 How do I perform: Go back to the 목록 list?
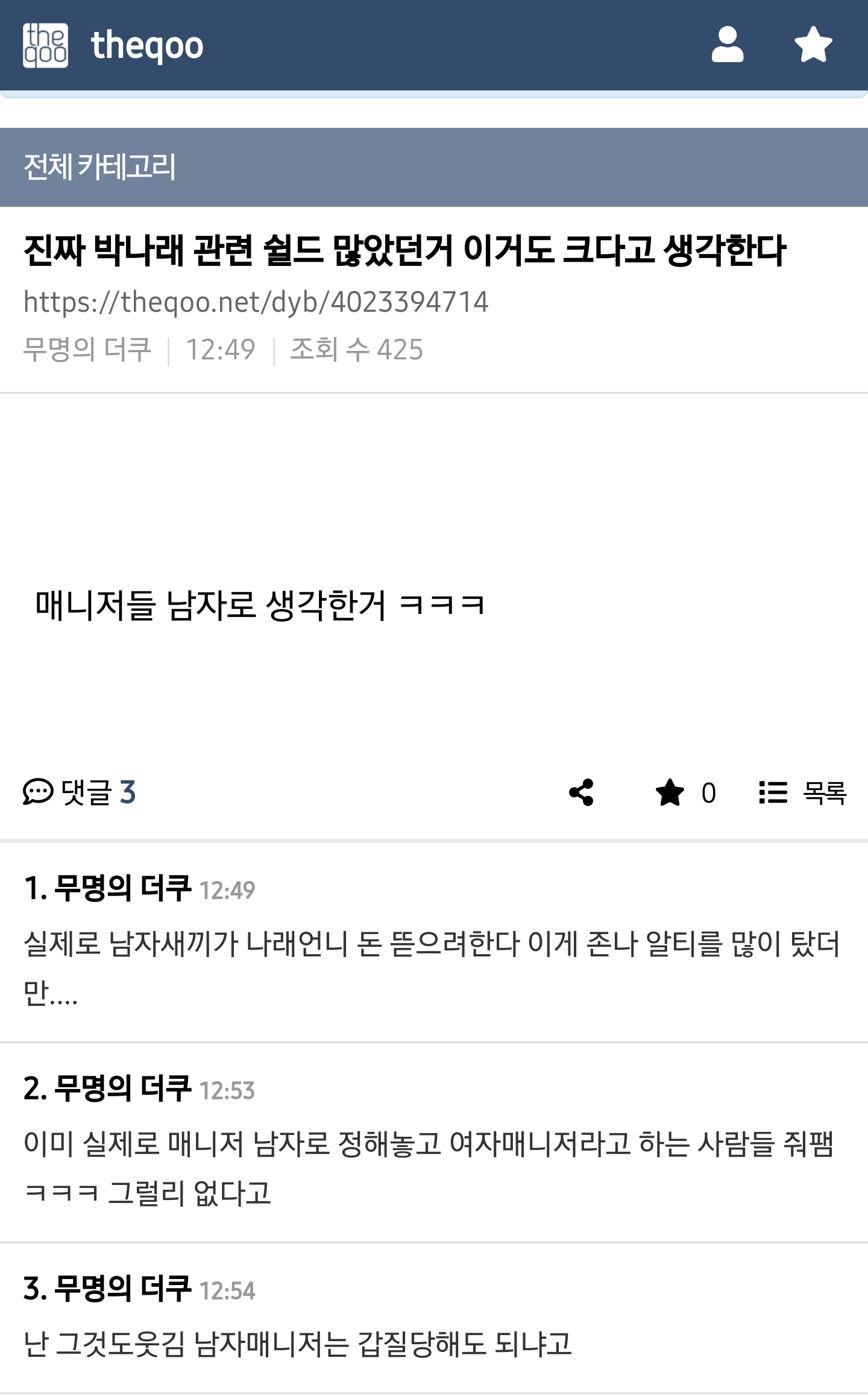(804, 792)
